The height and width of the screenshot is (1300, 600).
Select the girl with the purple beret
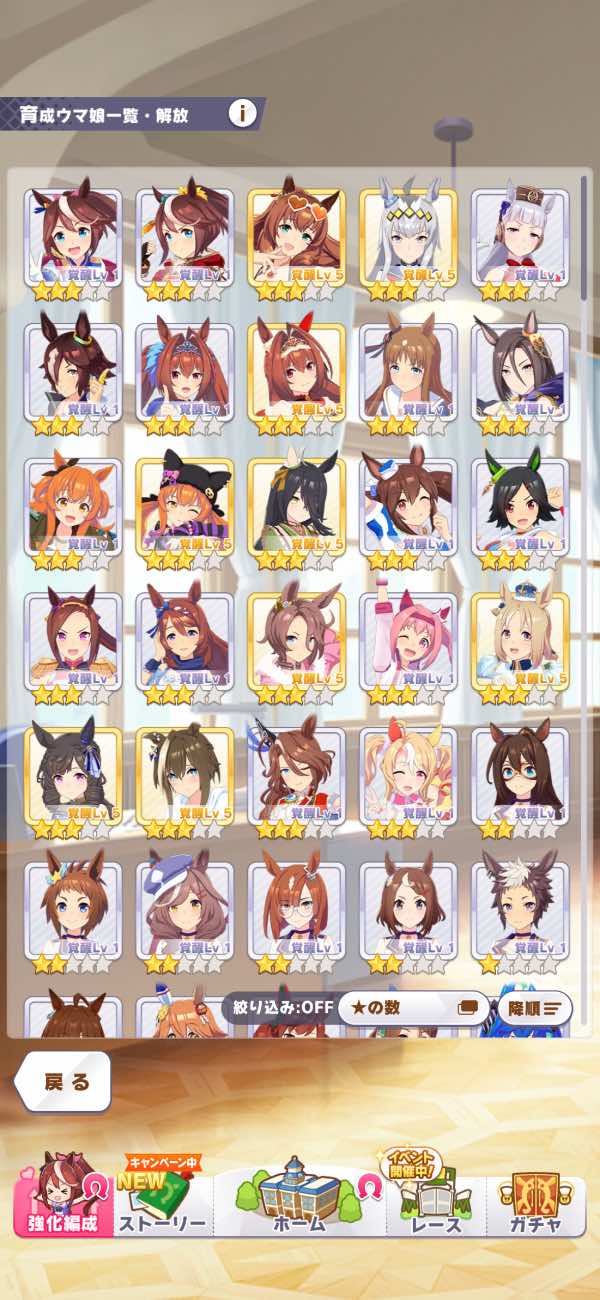pyautogui.click(x=184, y=911)
